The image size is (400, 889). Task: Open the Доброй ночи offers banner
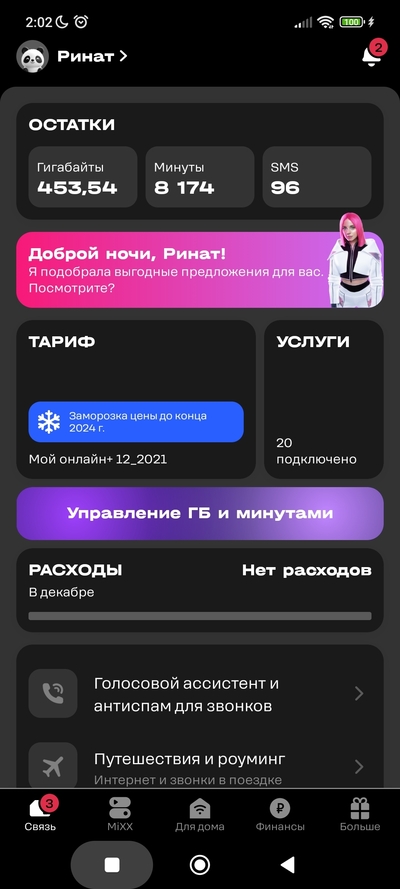click(x=199, y=270)
